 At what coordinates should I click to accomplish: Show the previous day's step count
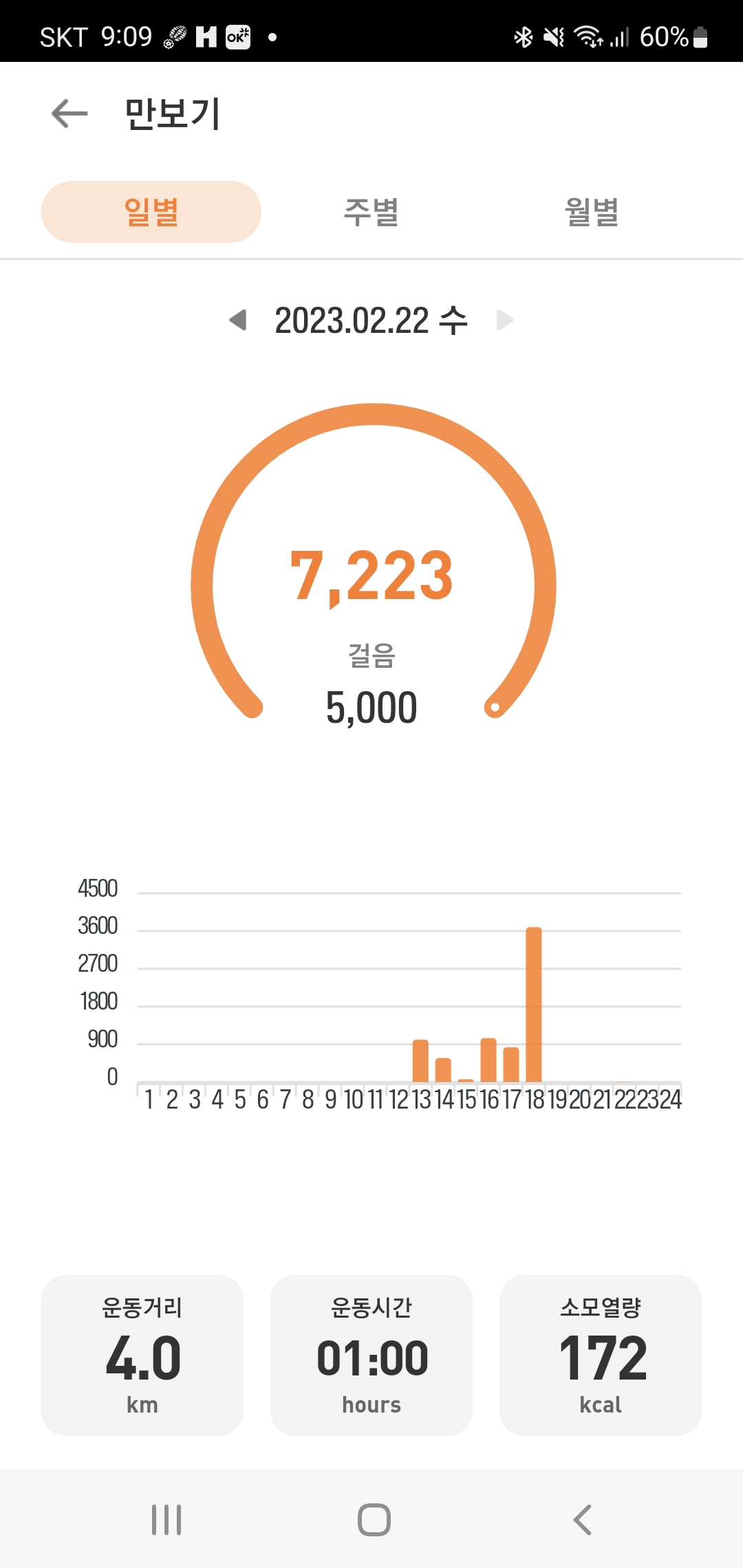(x=238, y=320)
